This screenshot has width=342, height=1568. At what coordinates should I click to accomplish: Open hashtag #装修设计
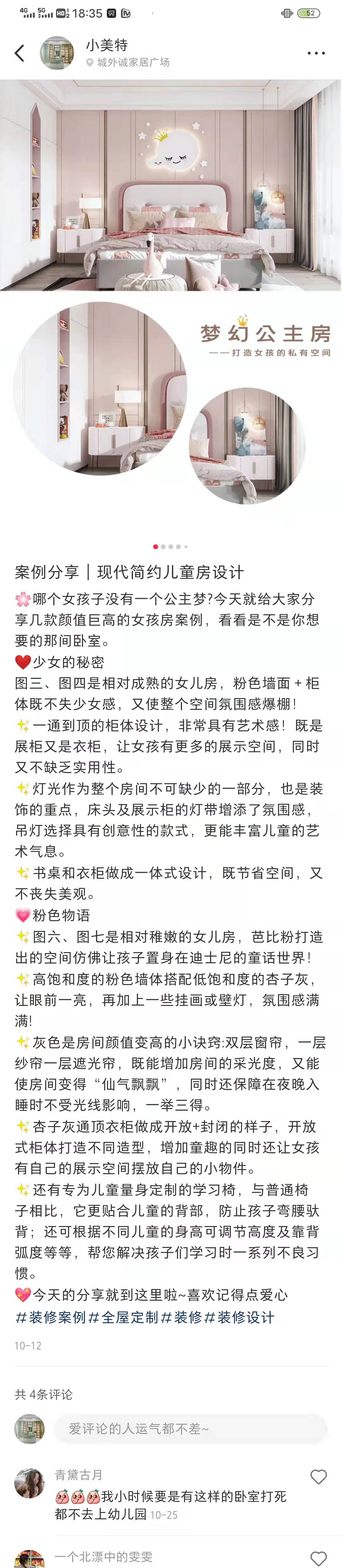[239, 1318]
